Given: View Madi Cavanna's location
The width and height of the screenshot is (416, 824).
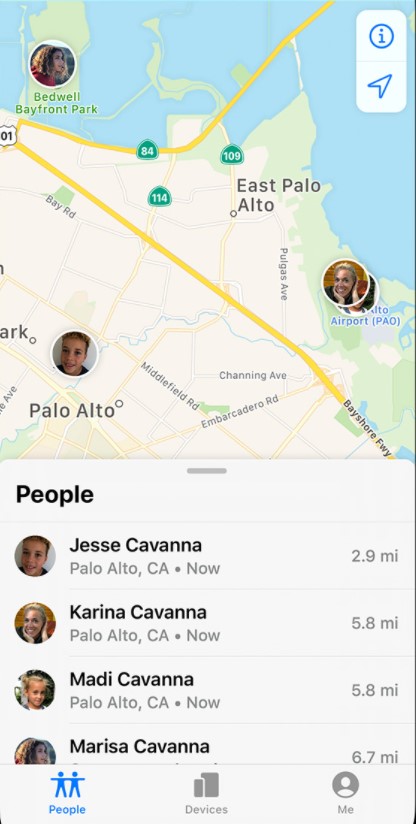Looking at the screenshot, I should (x=208, y=690).
